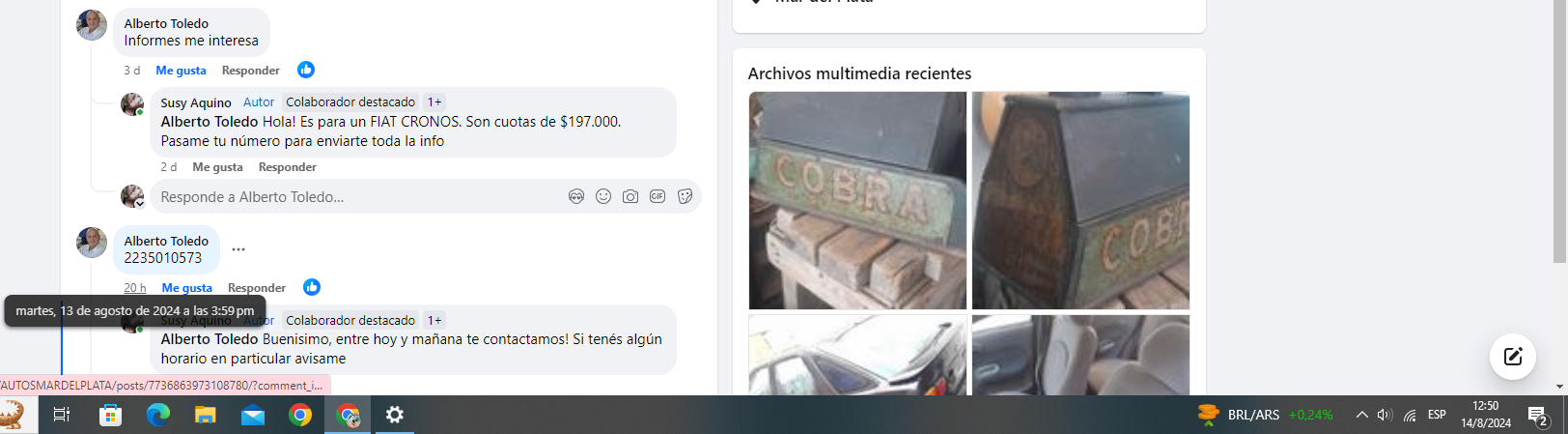Open the emoji picker in reply box
The image size is (1568, 434).
click(x=603, y=197)
